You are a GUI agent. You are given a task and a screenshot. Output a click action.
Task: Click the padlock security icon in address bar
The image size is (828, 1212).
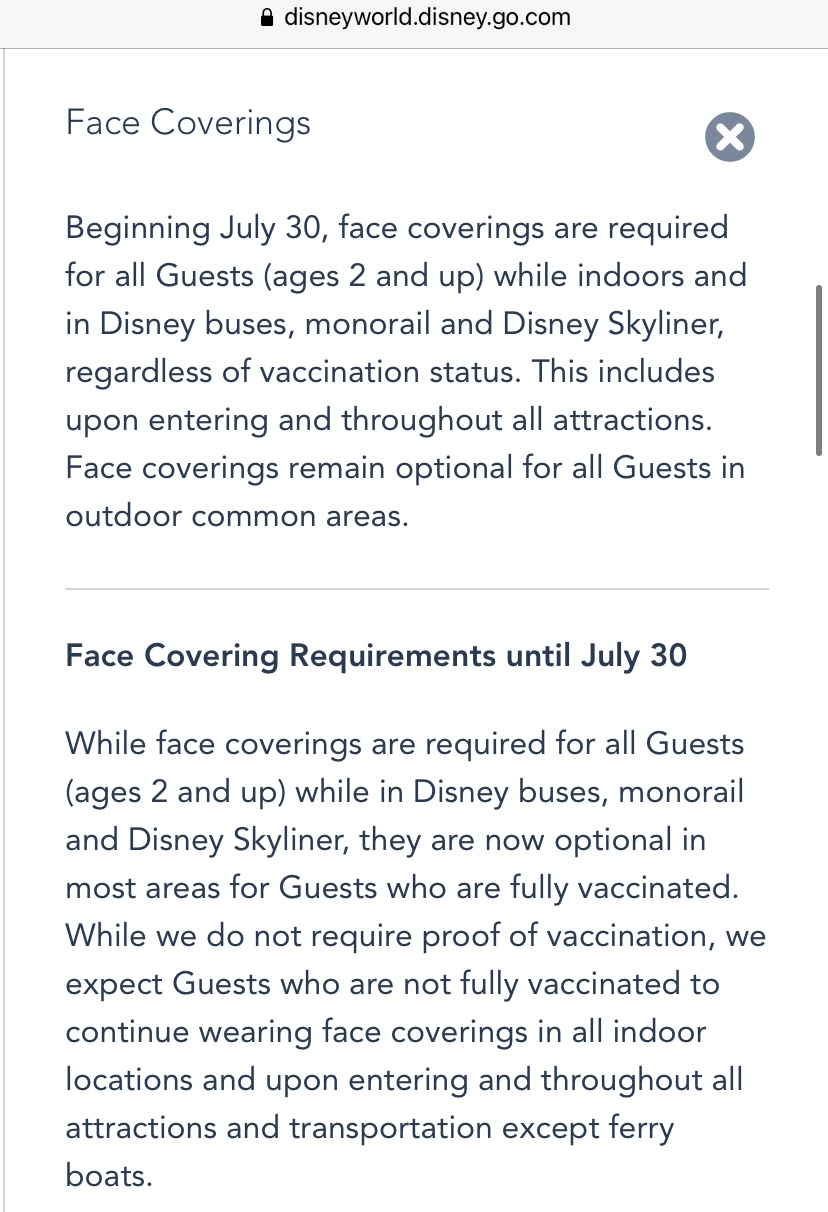click(266, 16)
